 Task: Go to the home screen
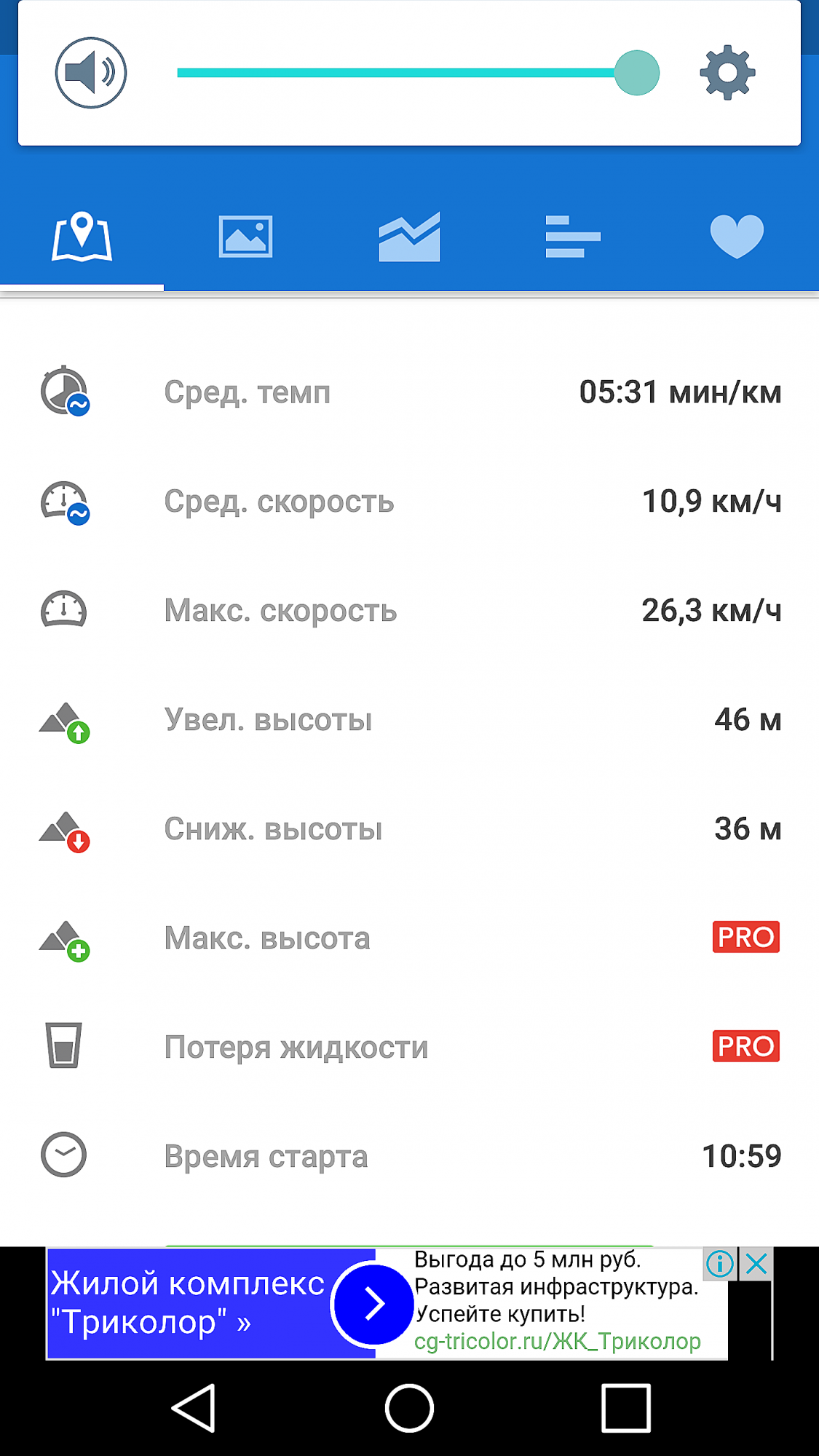(x=409, y=1408)
